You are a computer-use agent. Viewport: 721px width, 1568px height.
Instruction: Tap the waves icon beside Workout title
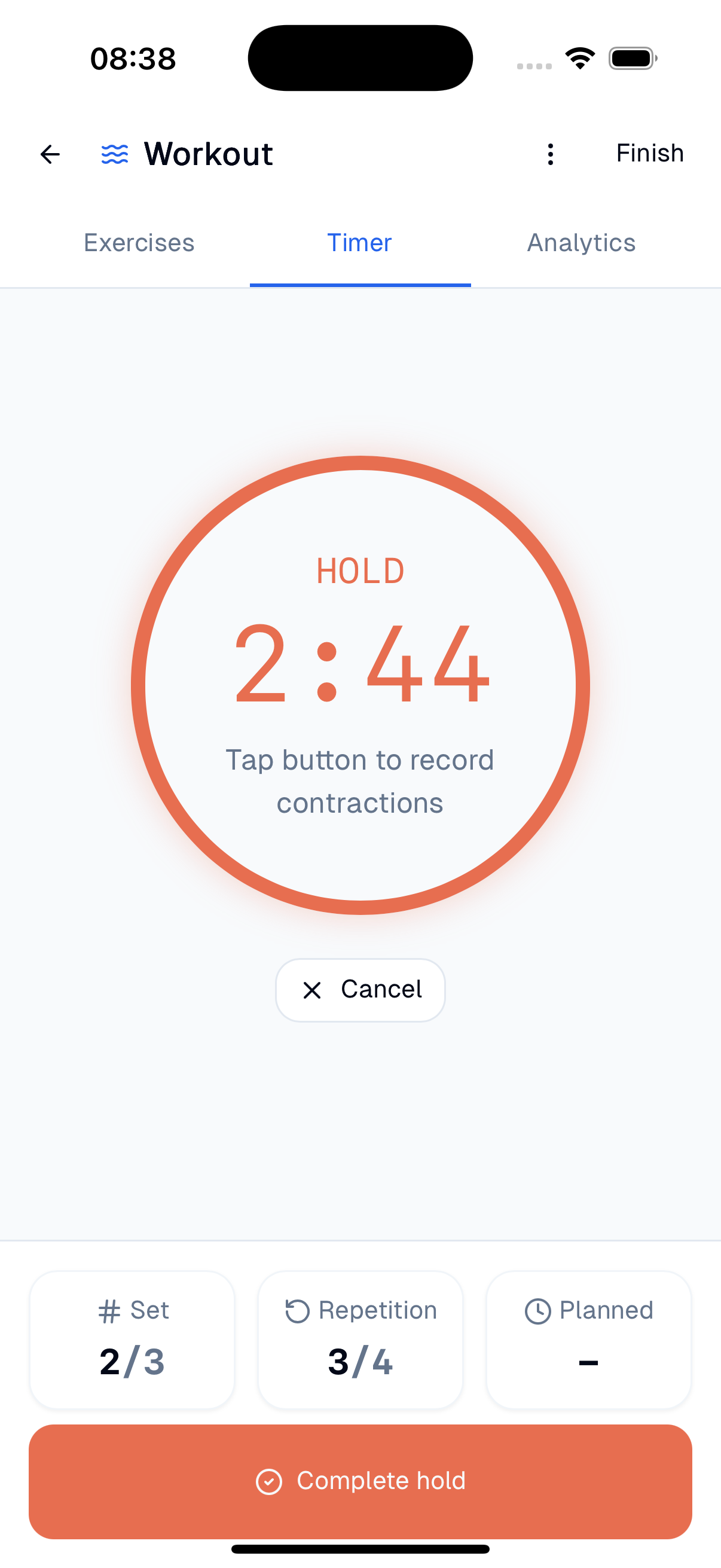(x=115, y=154)
